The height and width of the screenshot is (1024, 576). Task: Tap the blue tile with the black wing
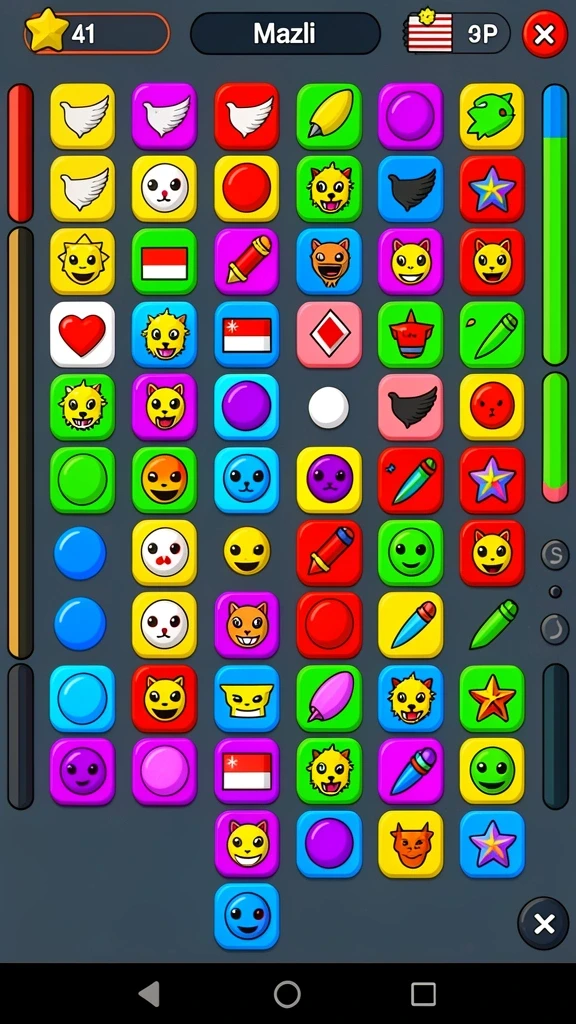point(411,189)
